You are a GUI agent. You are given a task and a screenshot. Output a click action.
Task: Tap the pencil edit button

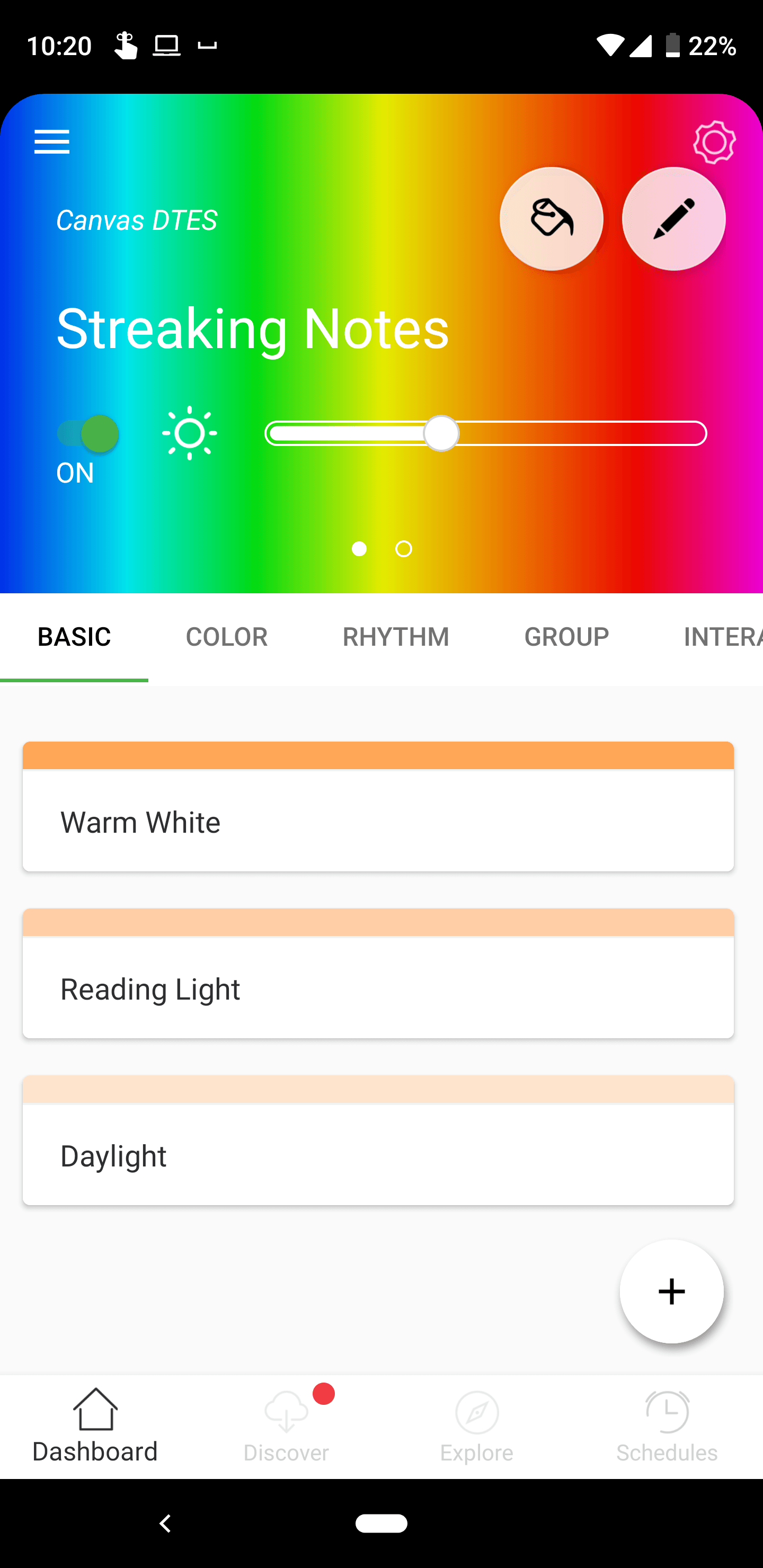673,219
